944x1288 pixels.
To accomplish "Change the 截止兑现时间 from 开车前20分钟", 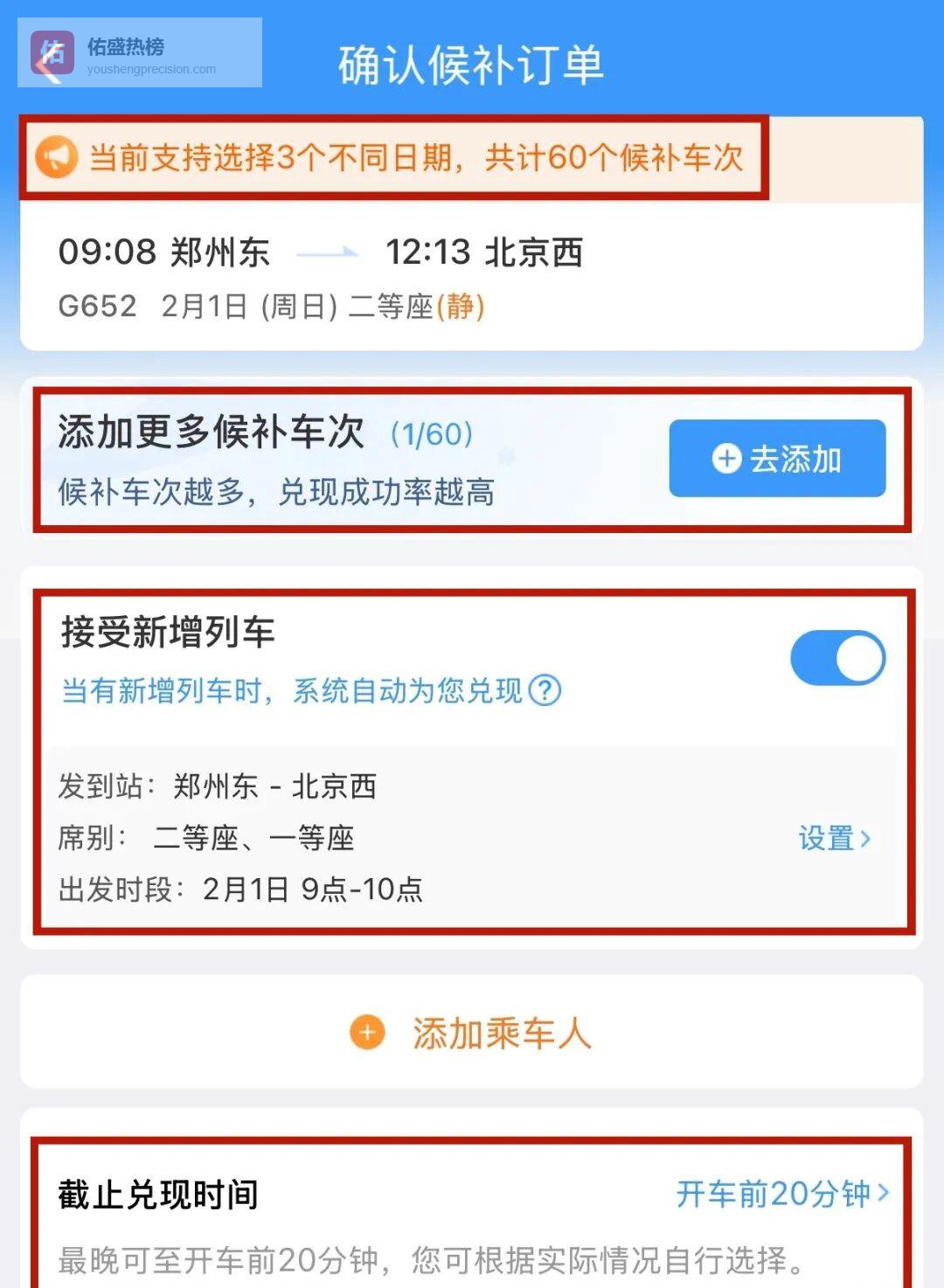I will [x=781, y=1194].
